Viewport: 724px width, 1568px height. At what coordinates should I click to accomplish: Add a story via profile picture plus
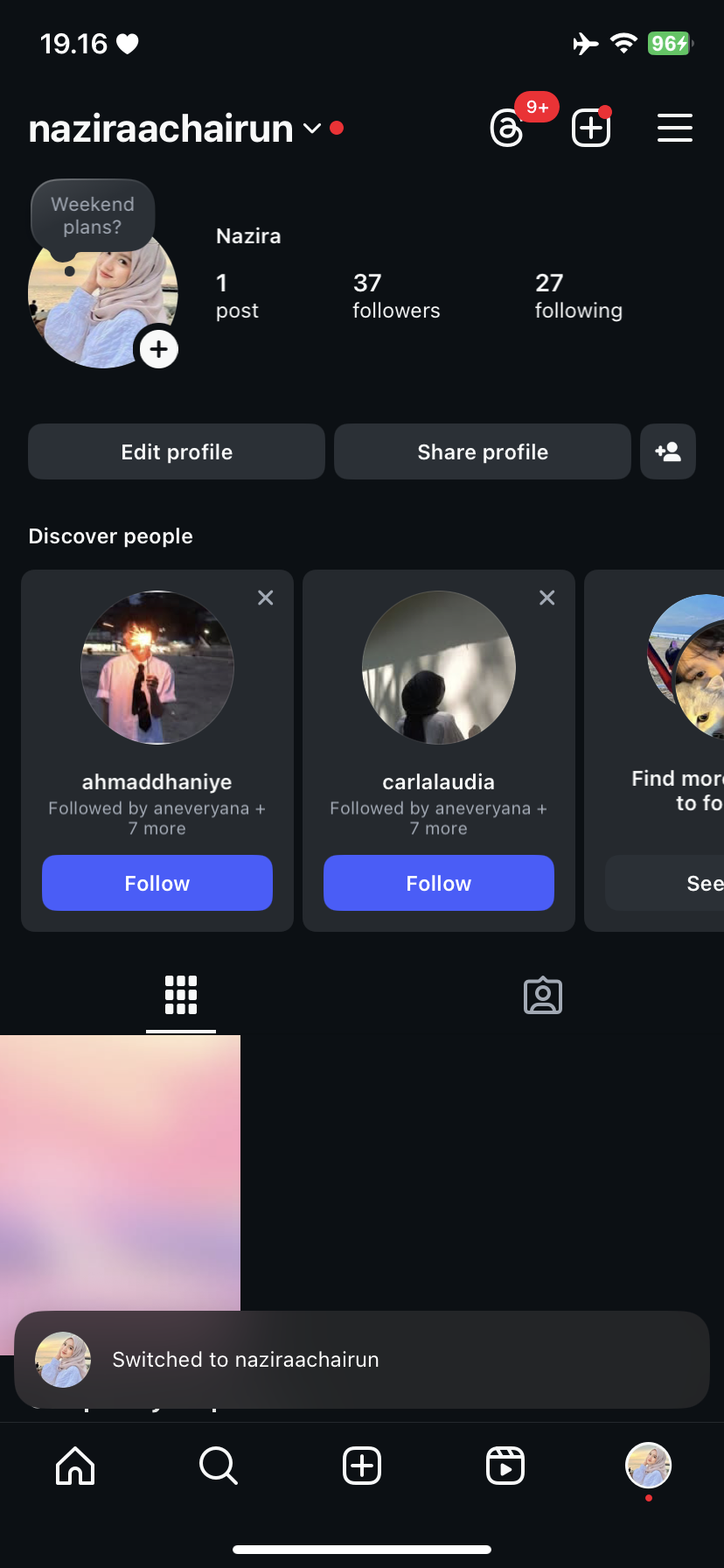tap(159, 349)
